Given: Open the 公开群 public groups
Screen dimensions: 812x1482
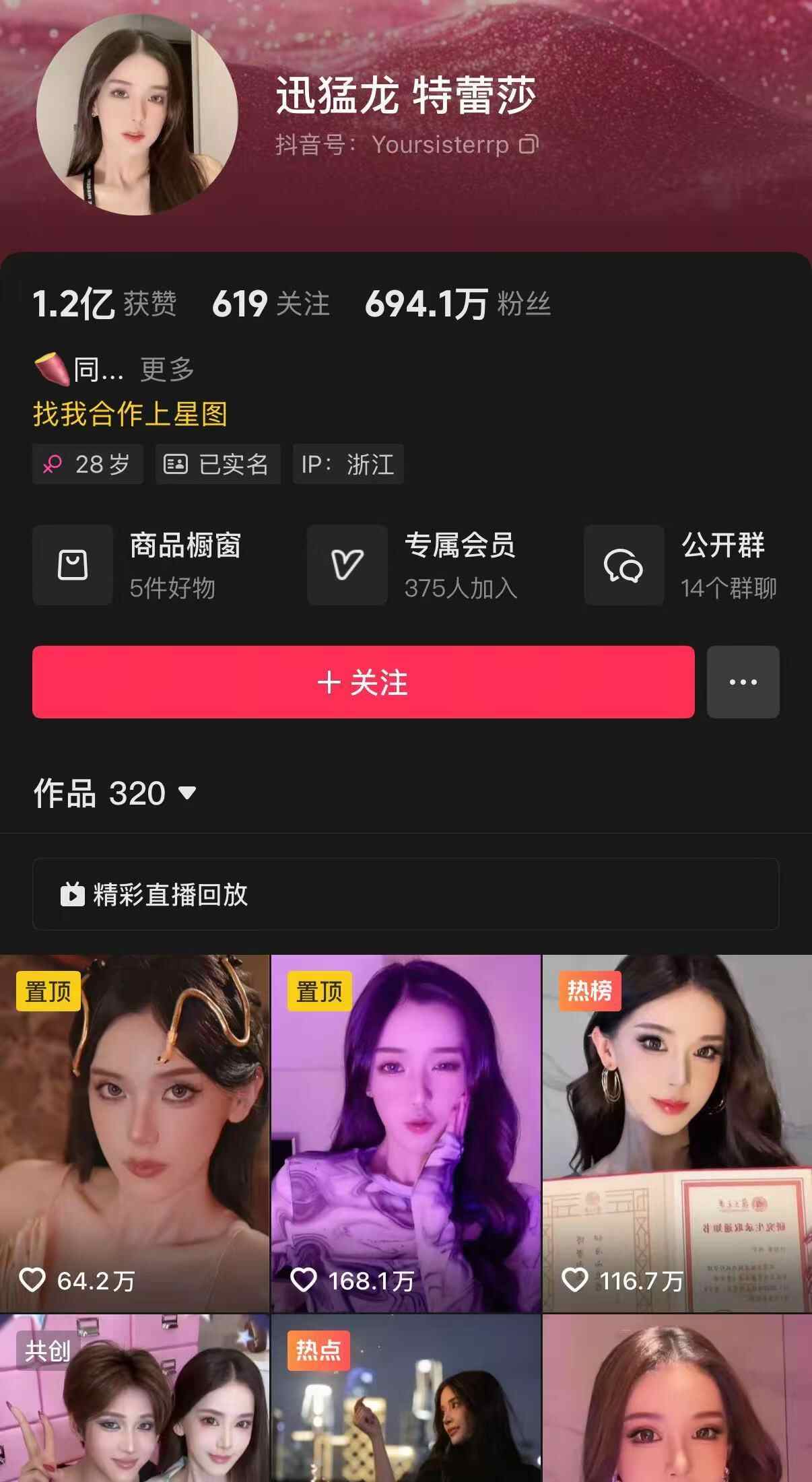Looking at the screenshot, I should tap(681, 565).
